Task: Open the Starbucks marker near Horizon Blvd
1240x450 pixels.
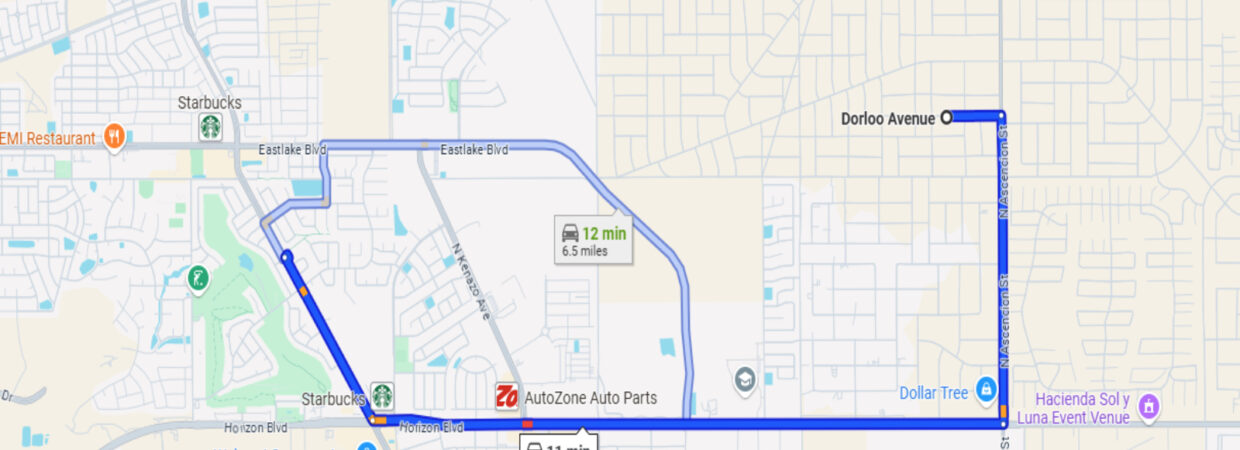Action: click(x=382, y=395)
